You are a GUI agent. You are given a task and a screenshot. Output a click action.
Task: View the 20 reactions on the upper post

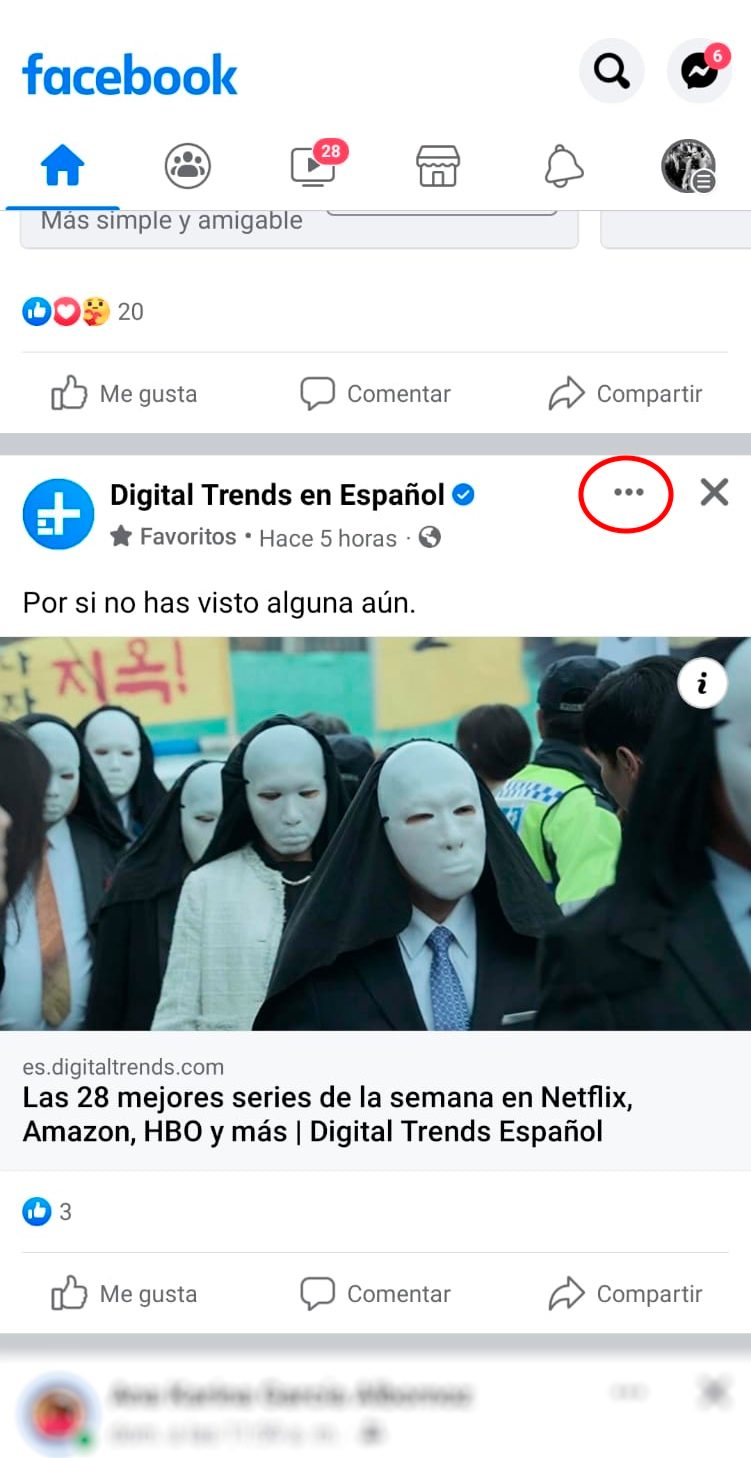pos(84,312)
